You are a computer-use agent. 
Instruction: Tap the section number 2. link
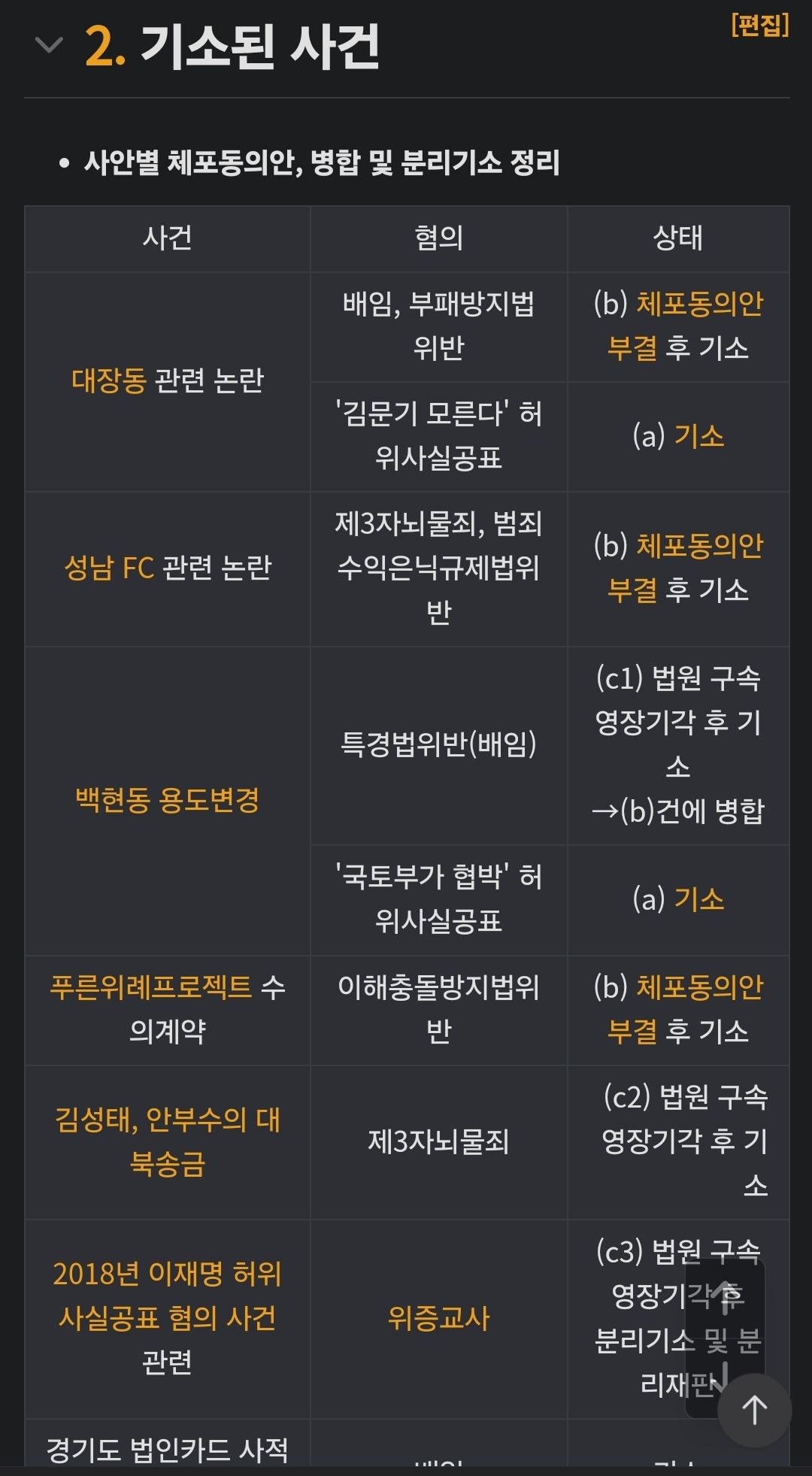pyautogui.click(x=105, y=47)
